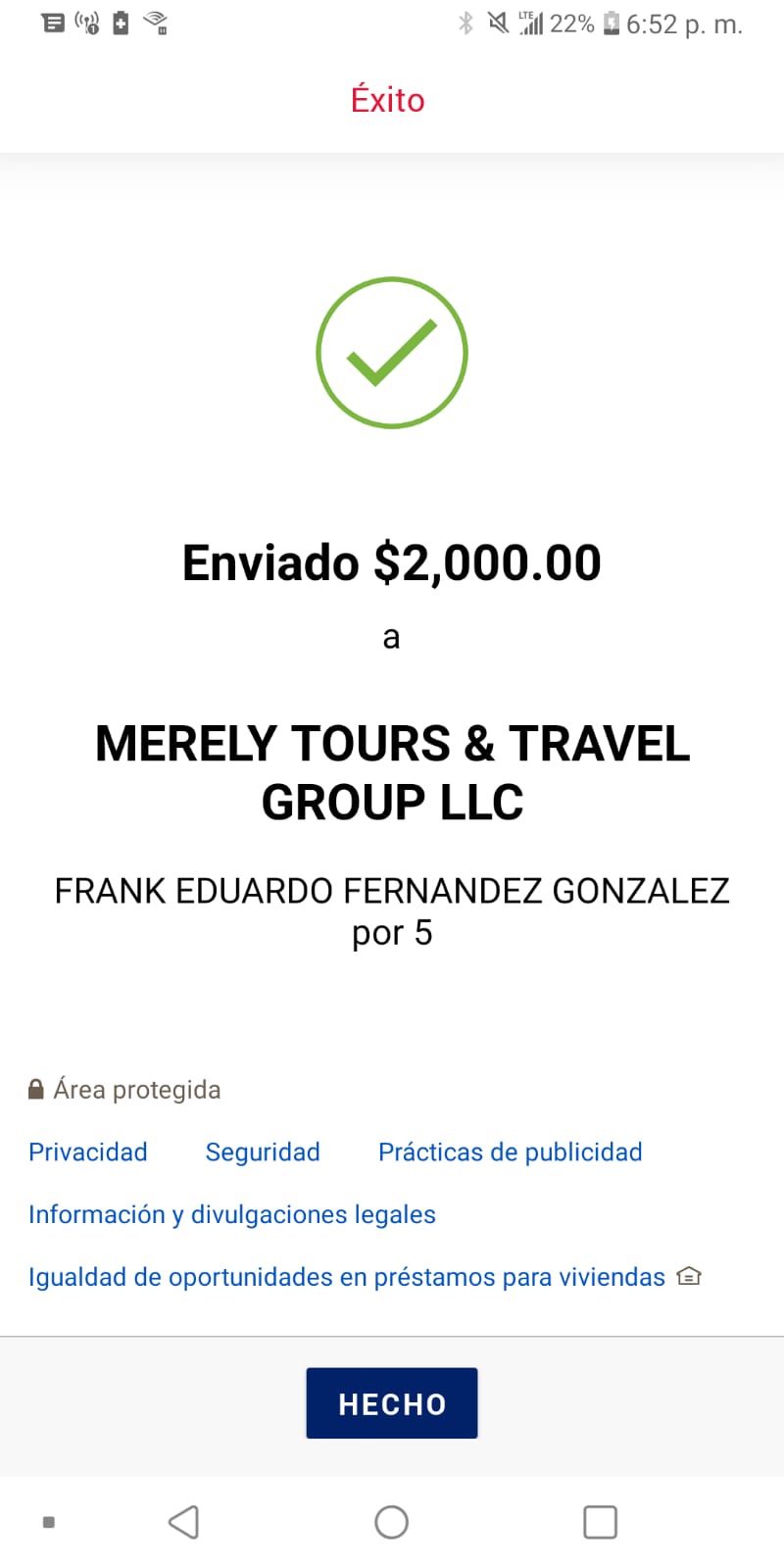The image size is (784, 1568).
Task: Open the Seguridad link
Action: (263, 1151)
